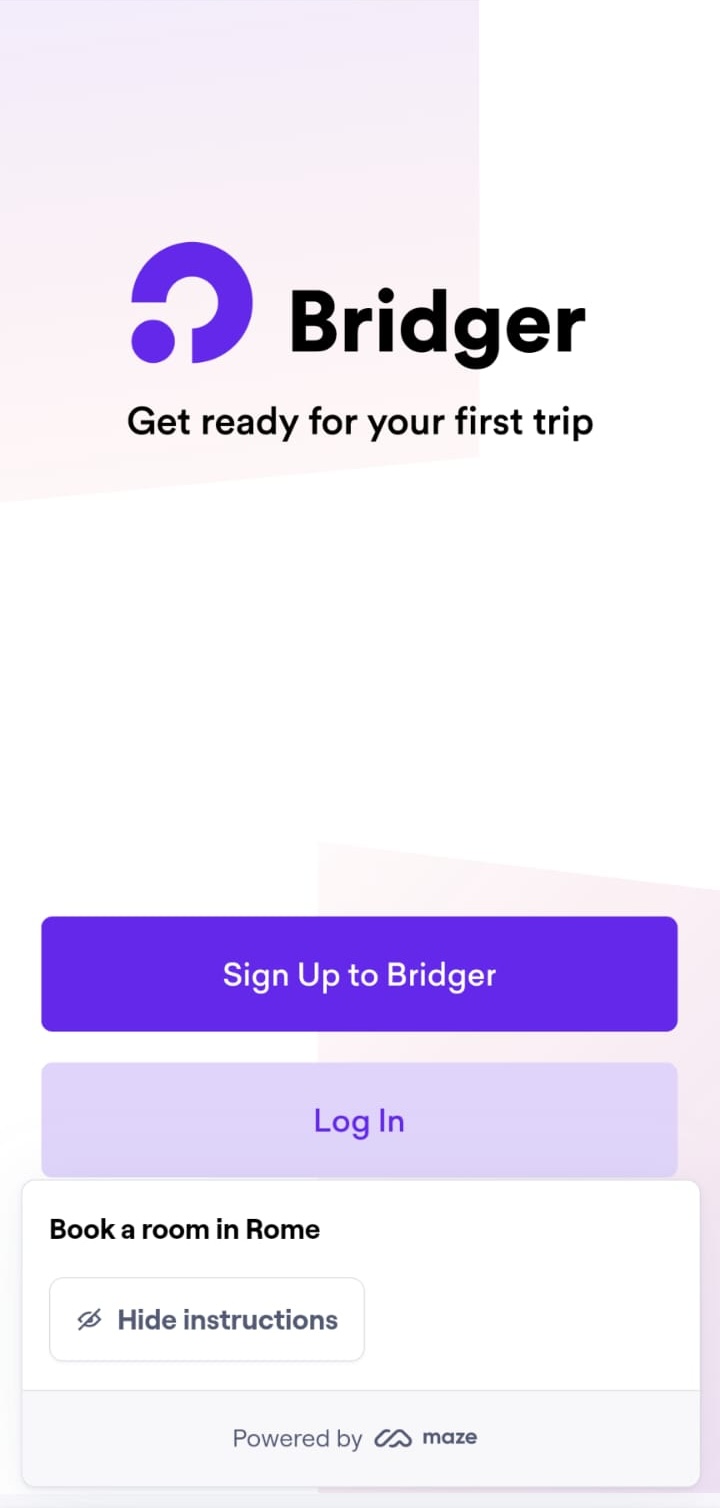
Task: Open the Powered by Maze link
Action: [356, 1438]
